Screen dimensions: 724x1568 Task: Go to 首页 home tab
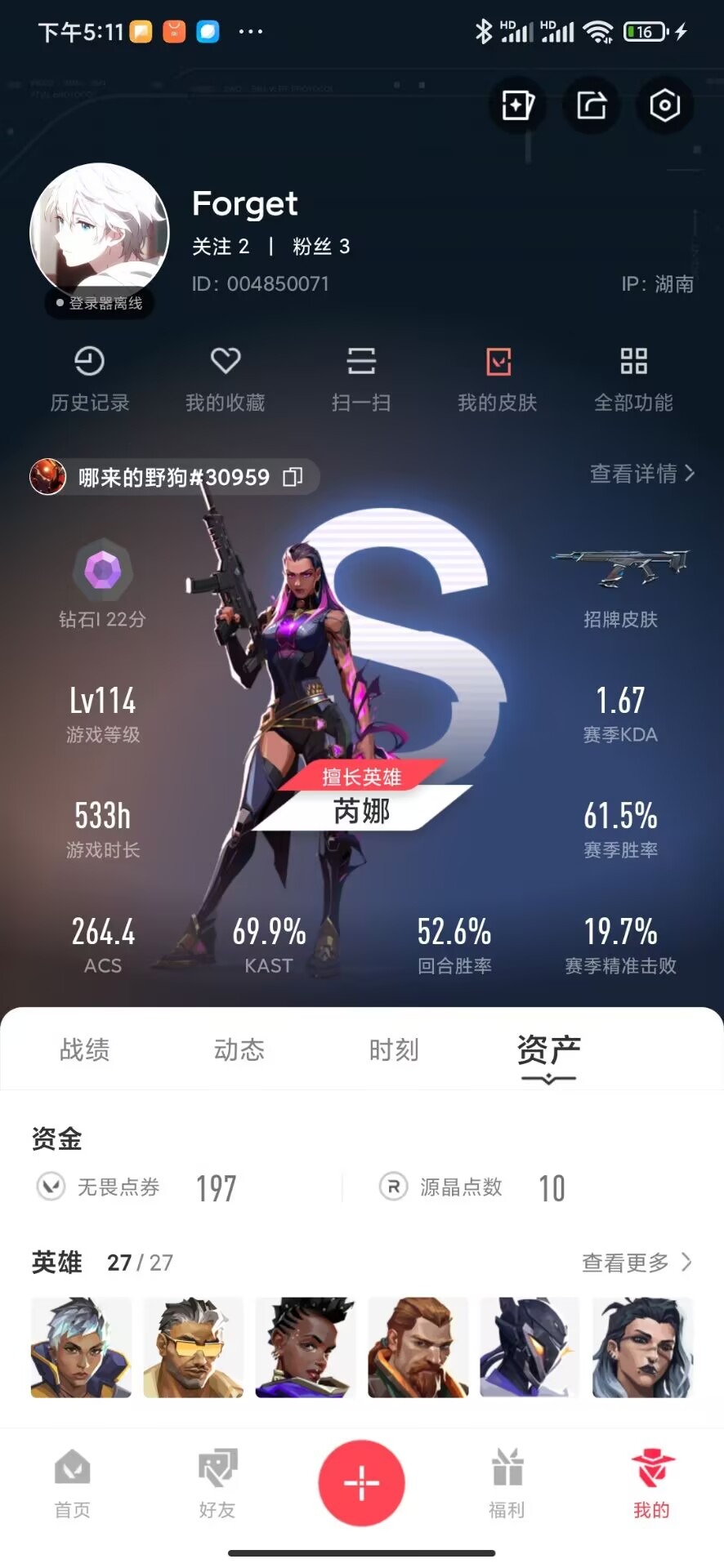tap(73, 1483)
